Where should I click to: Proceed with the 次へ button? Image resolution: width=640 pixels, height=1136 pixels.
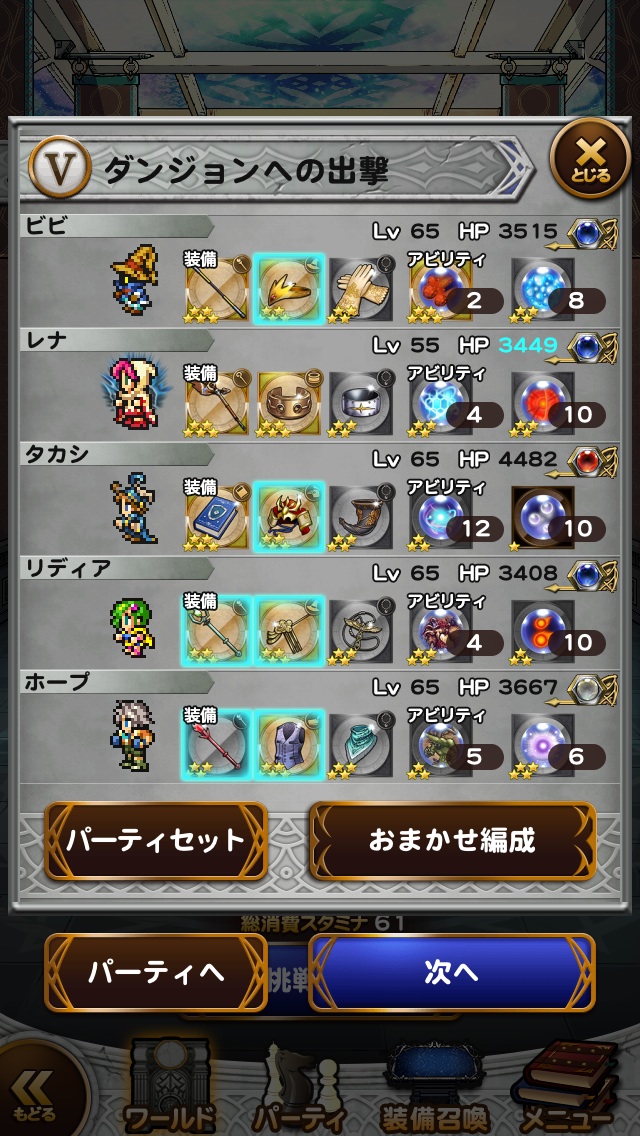pos(452,972)
